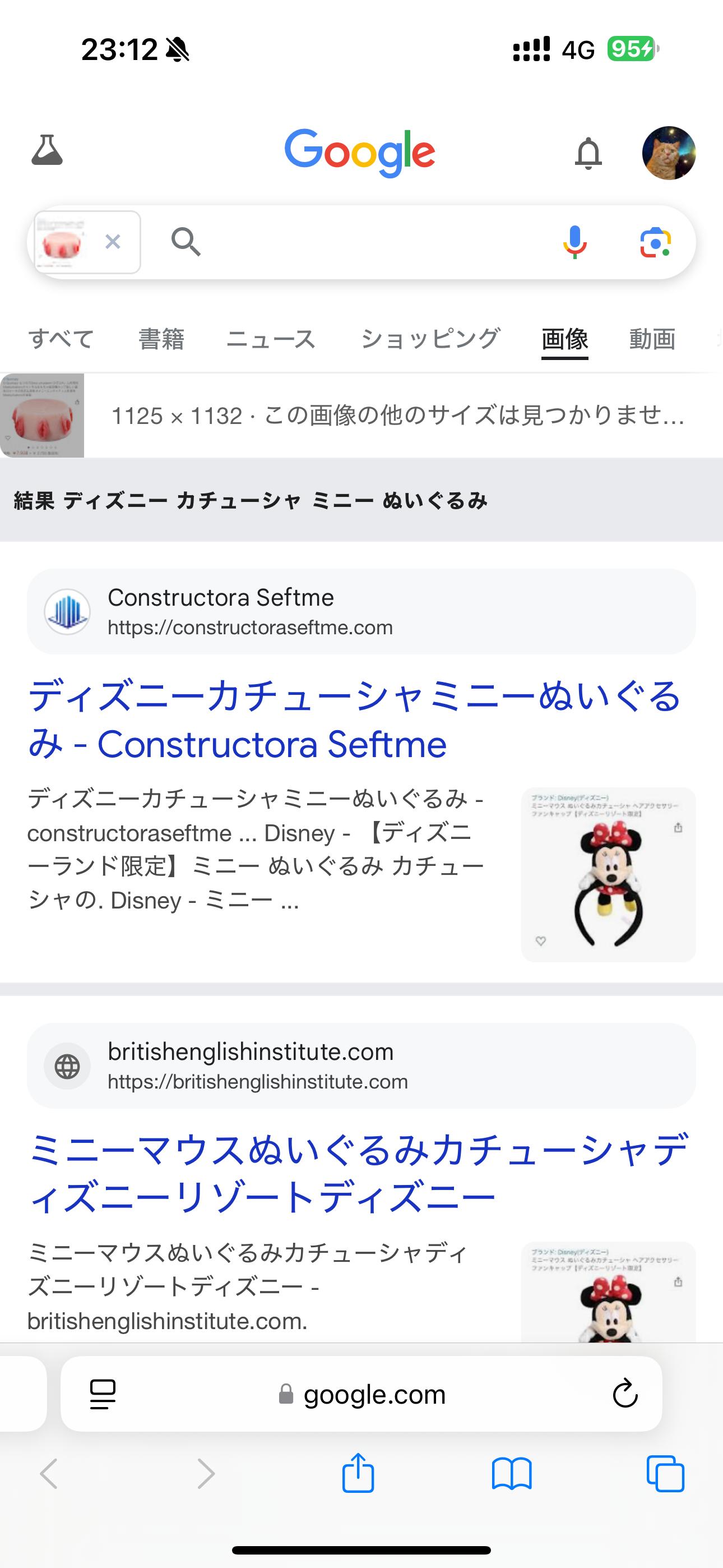Switch to the すべて tab
Screen dimensions: 723x1568
(x=62, y=339)
